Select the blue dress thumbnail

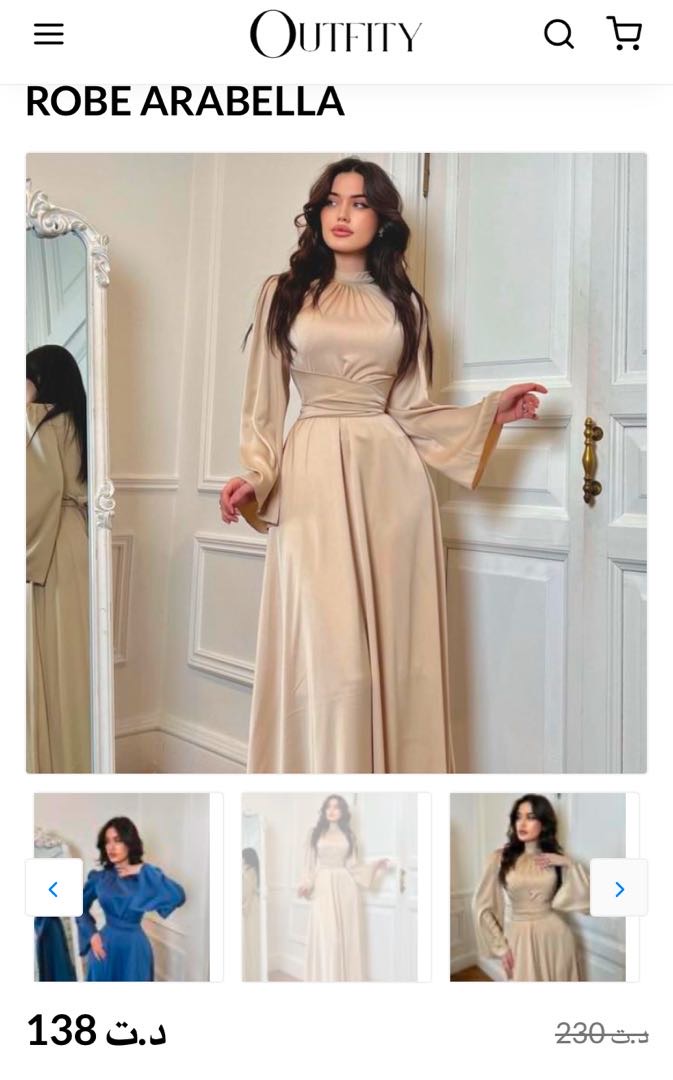[x=140, y=887]
